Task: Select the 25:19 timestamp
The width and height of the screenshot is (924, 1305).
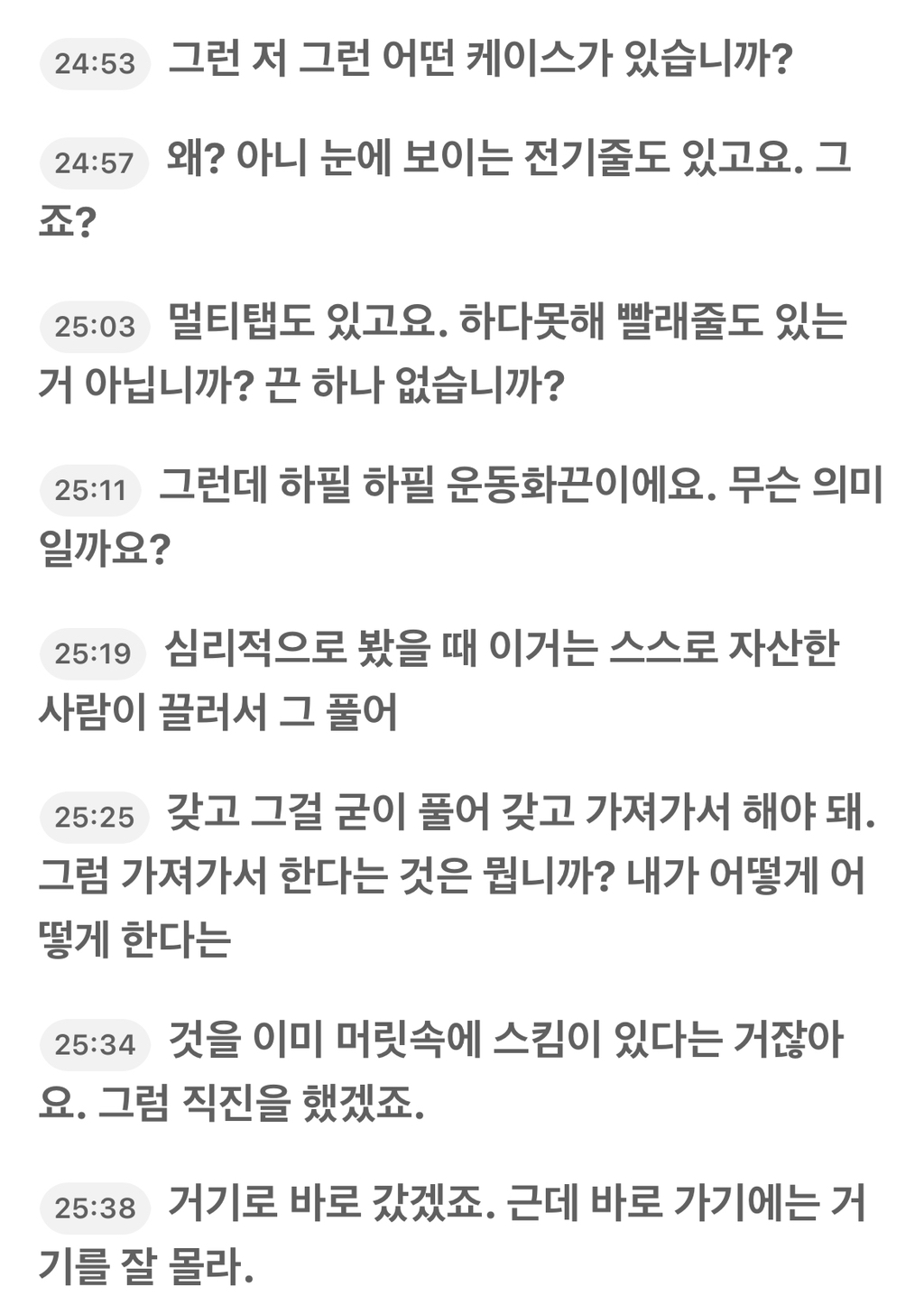Action: (93, 653)
